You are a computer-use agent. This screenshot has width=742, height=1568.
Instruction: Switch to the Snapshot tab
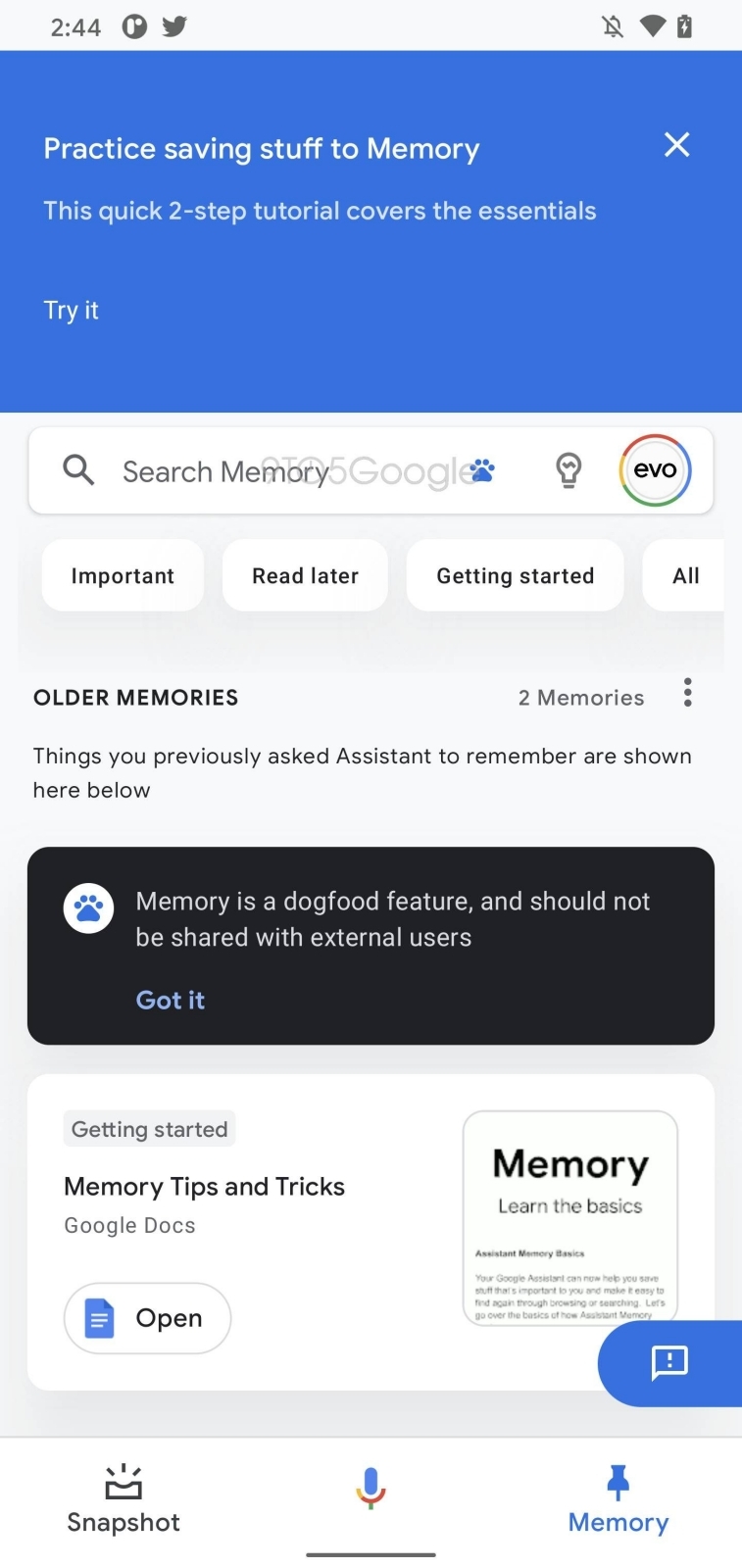pos(124,1499)
